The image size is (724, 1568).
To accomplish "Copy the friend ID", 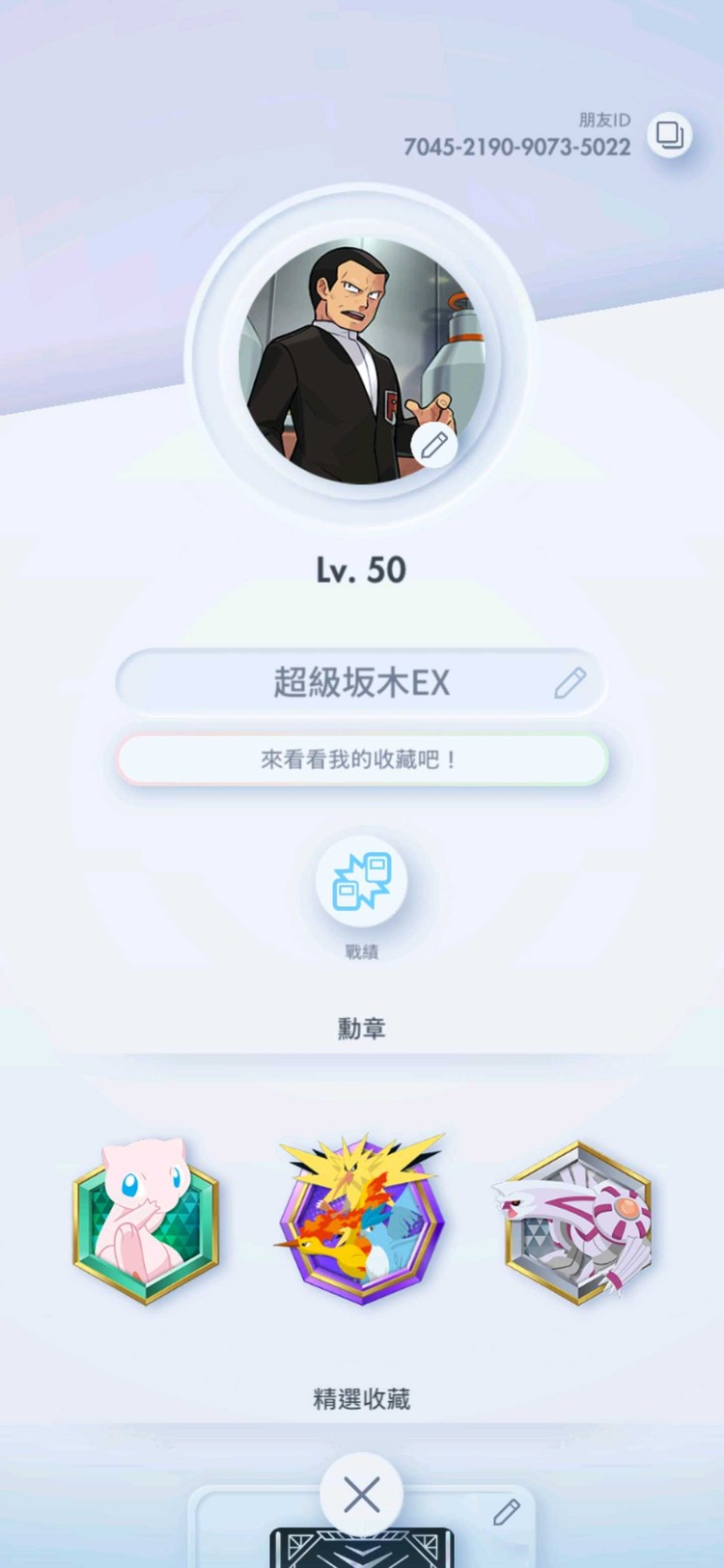I will pos(669,135).
